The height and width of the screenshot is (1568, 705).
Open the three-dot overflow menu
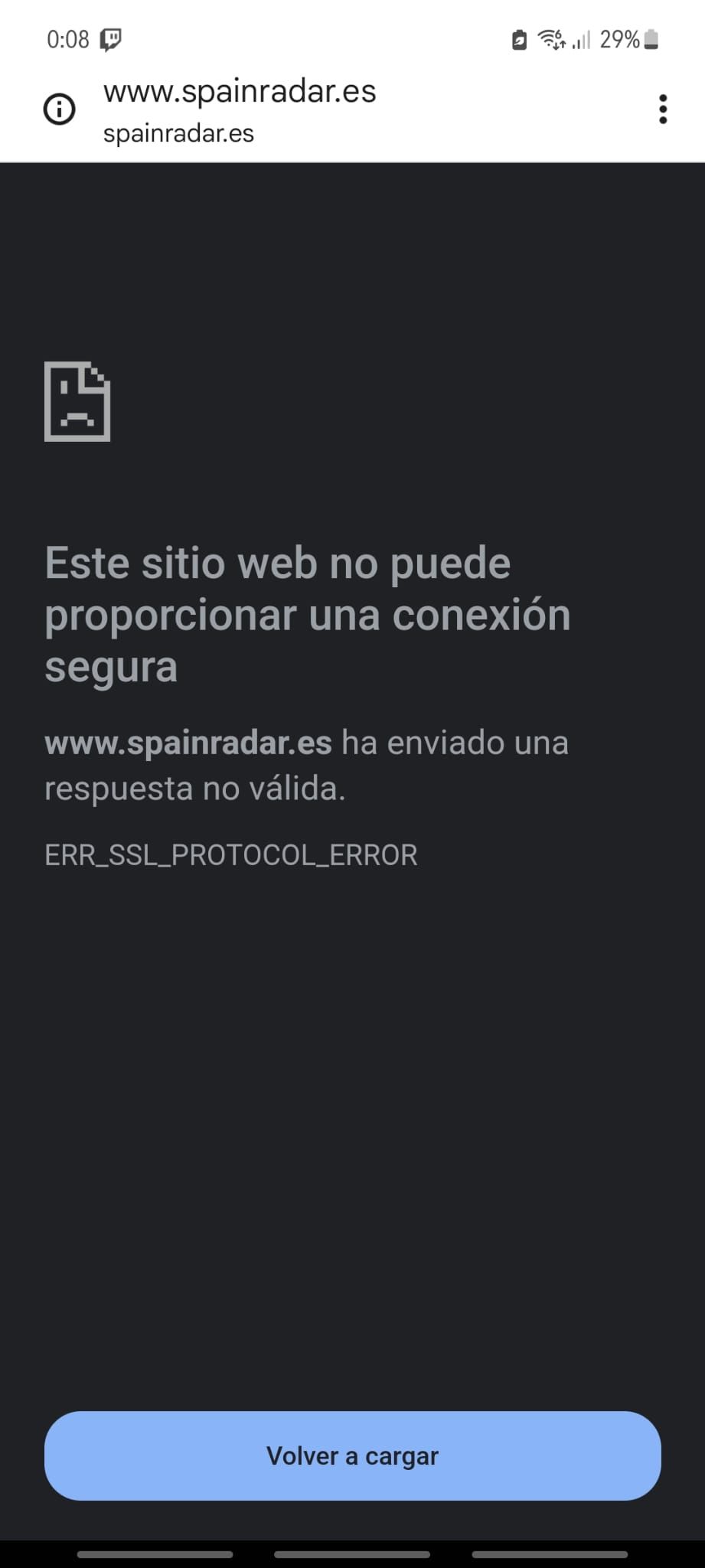(663, 109)
